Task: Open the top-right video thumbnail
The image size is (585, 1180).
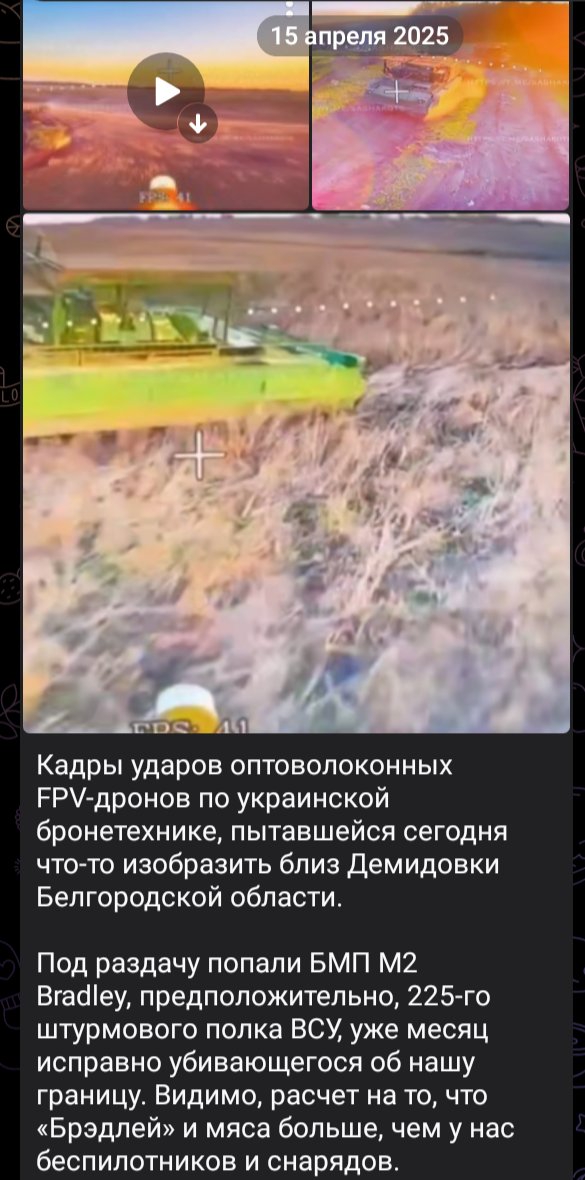Action: [440, 105]
